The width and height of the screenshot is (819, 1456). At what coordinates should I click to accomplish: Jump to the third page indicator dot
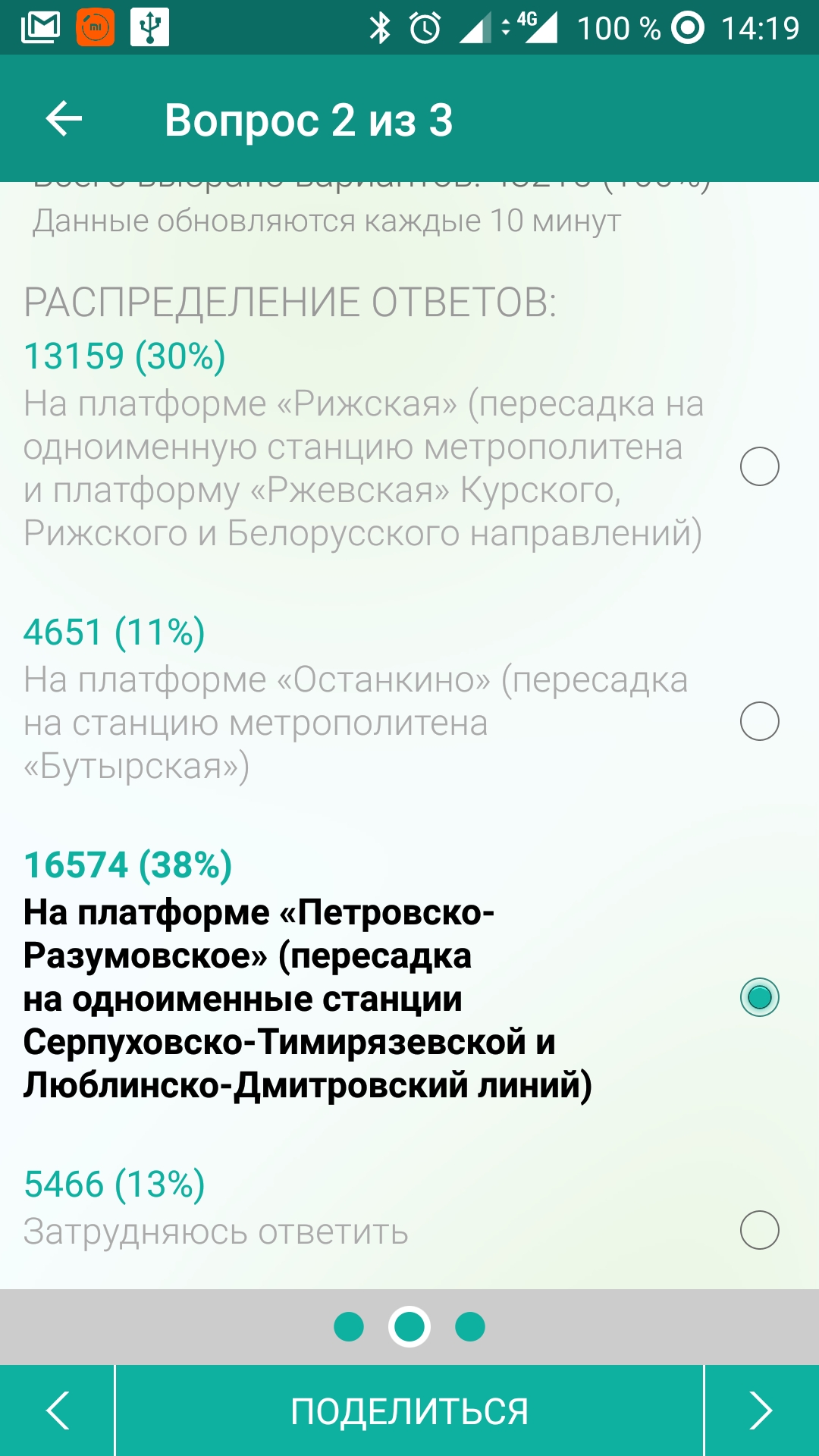click(x=470, y=1327)
